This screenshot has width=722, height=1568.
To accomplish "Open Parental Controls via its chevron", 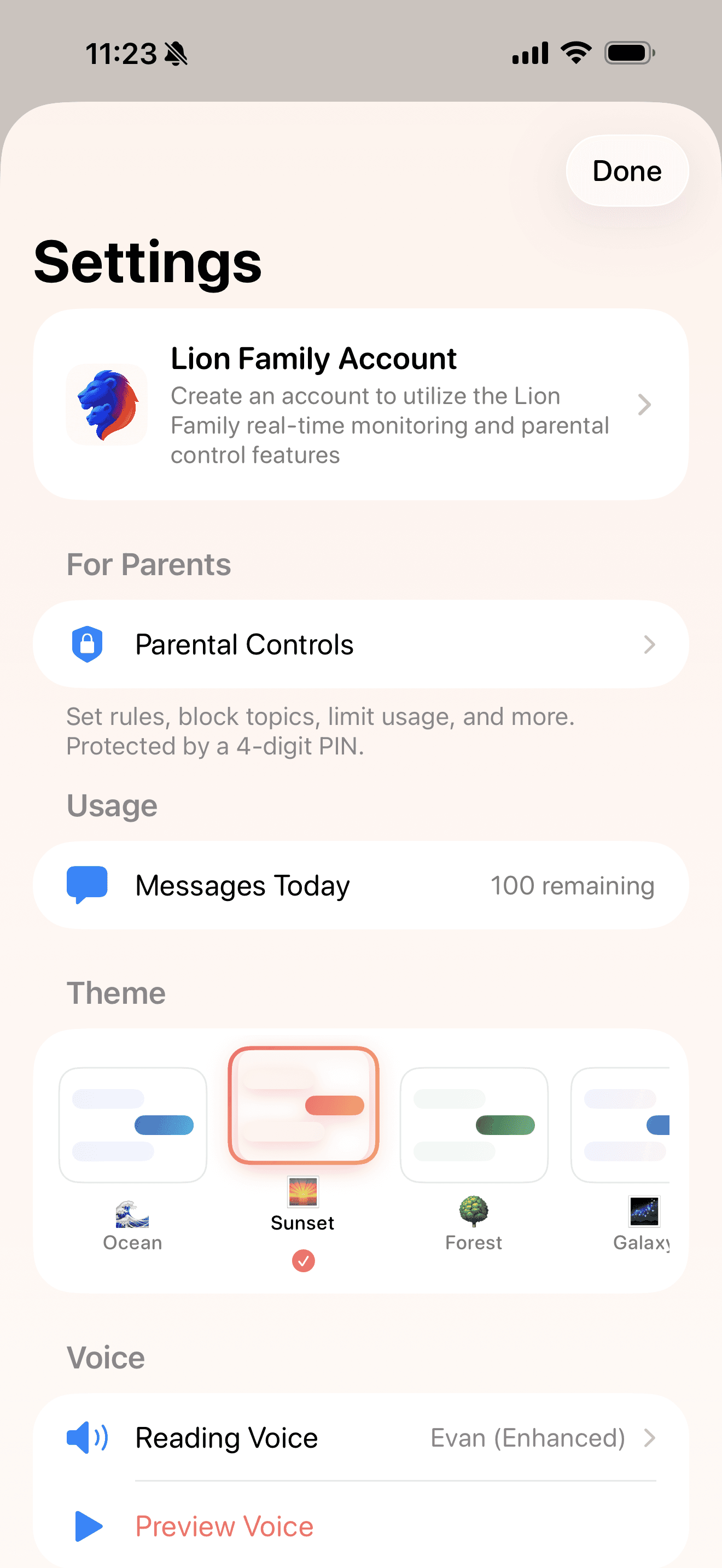I will [x=650, y=643].
